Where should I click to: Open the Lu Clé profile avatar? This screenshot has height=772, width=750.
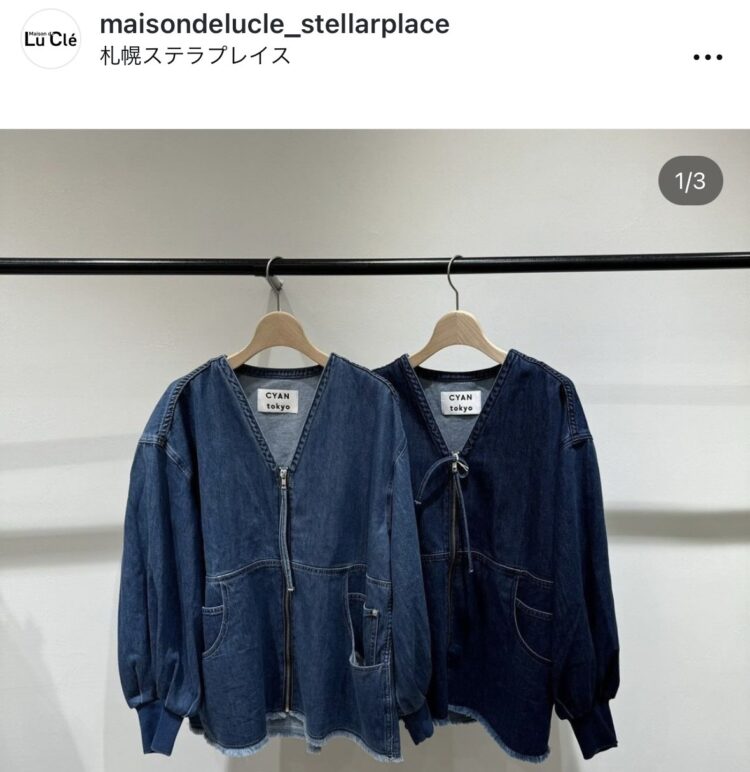[50, 39]
